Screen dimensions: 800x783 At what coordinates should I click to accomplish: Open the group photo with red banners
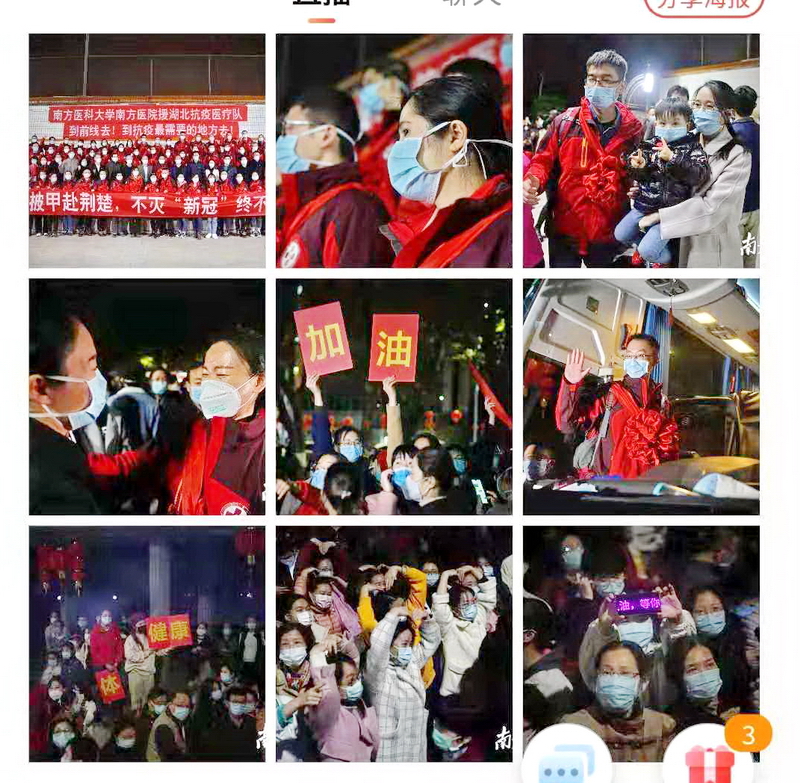coord(147,151)
